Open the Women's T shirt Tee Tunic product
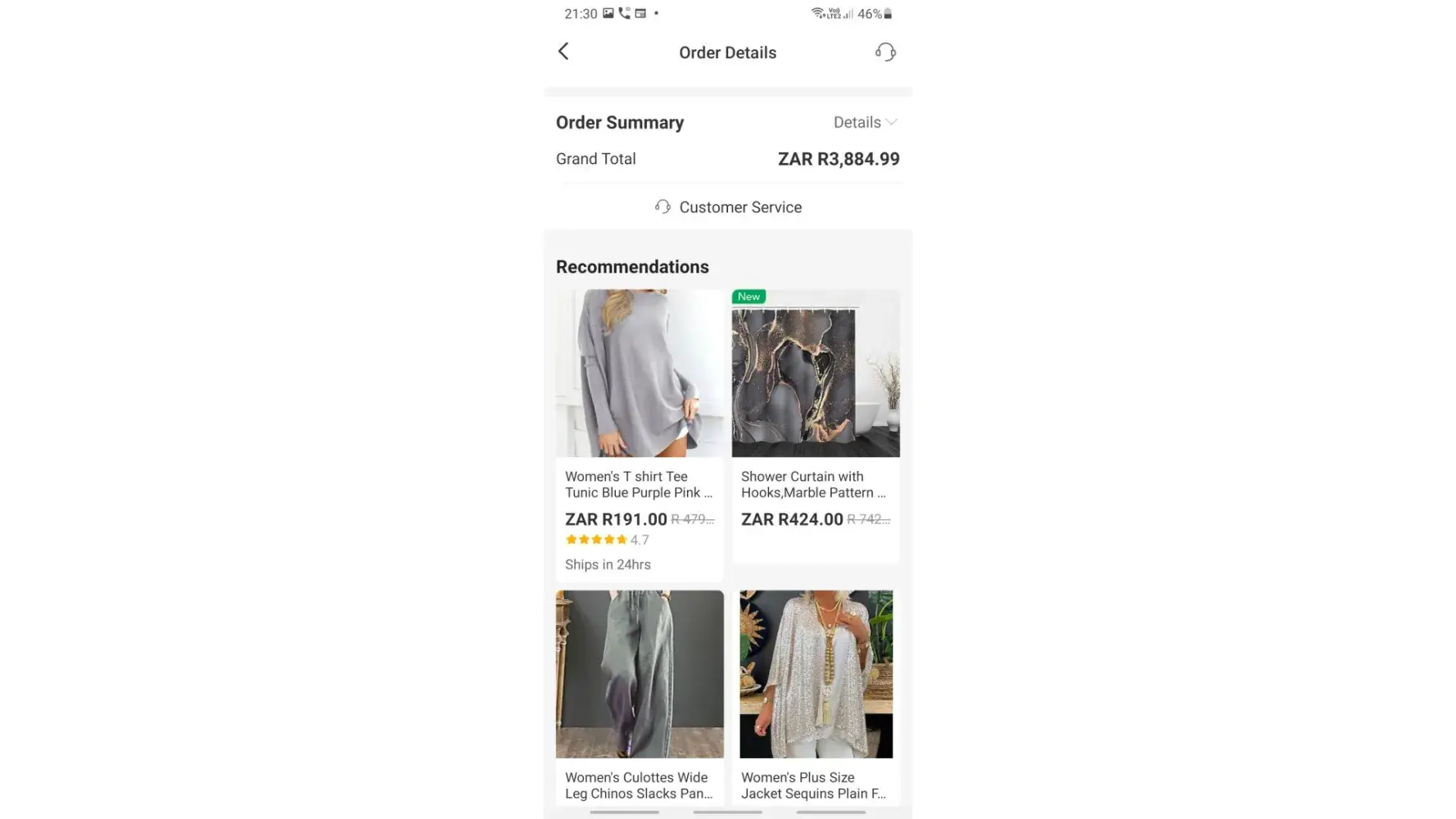The height and width of the screenshot is (819, 1456). (x=640, y=409)
